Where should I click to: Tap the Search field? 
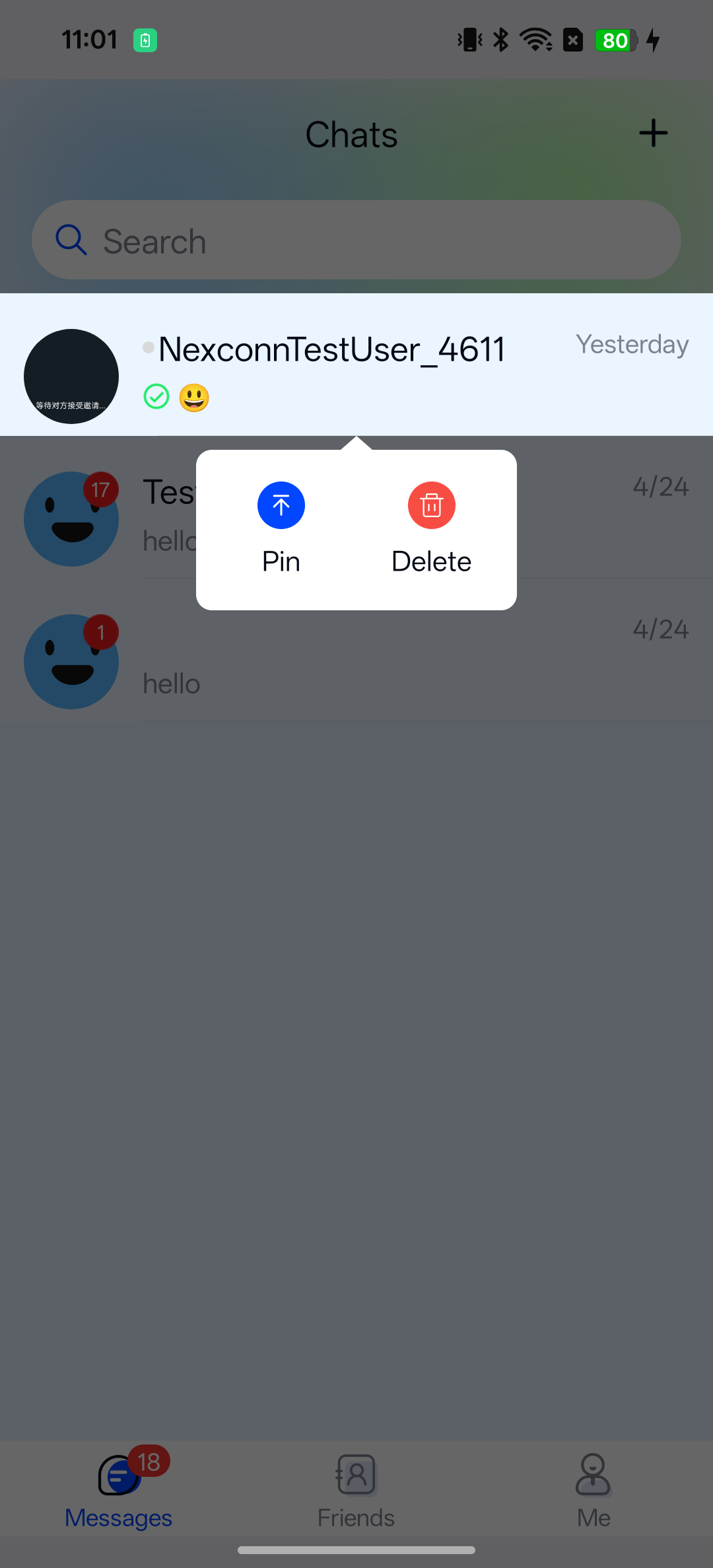click(x=356, y=240)
